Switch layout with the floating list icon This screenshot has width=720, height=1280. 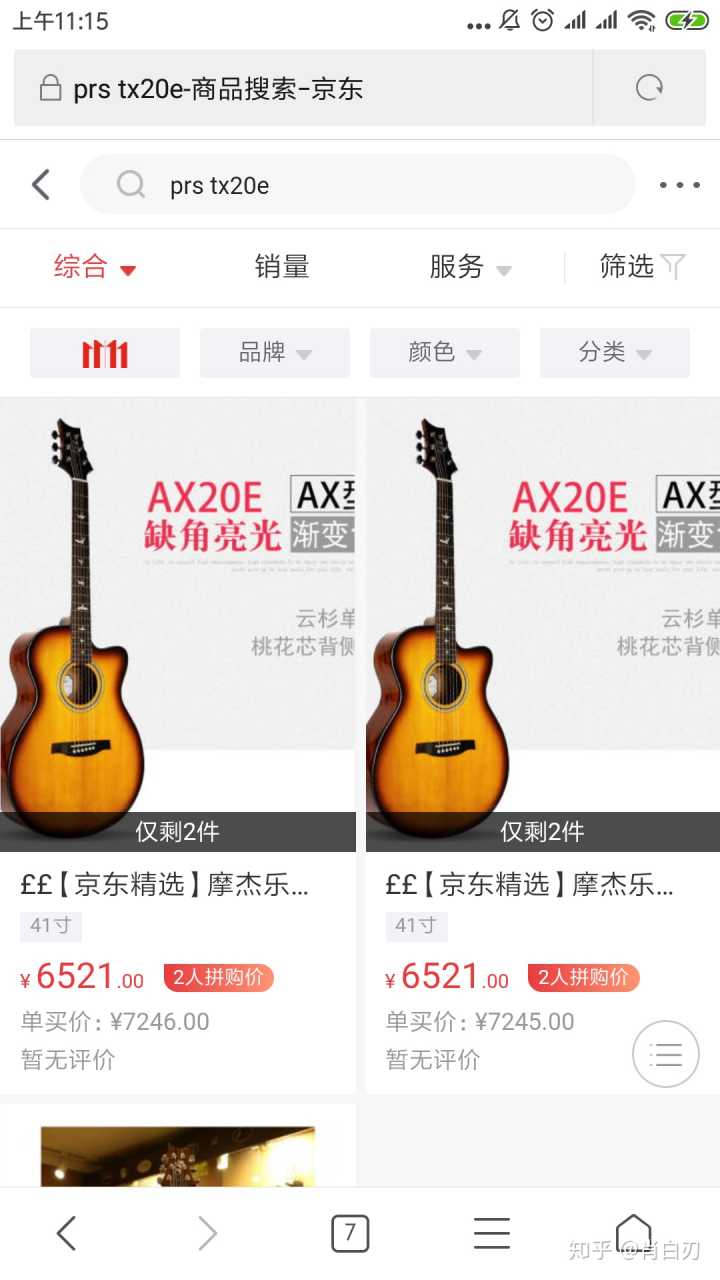tap(666, 1054)
